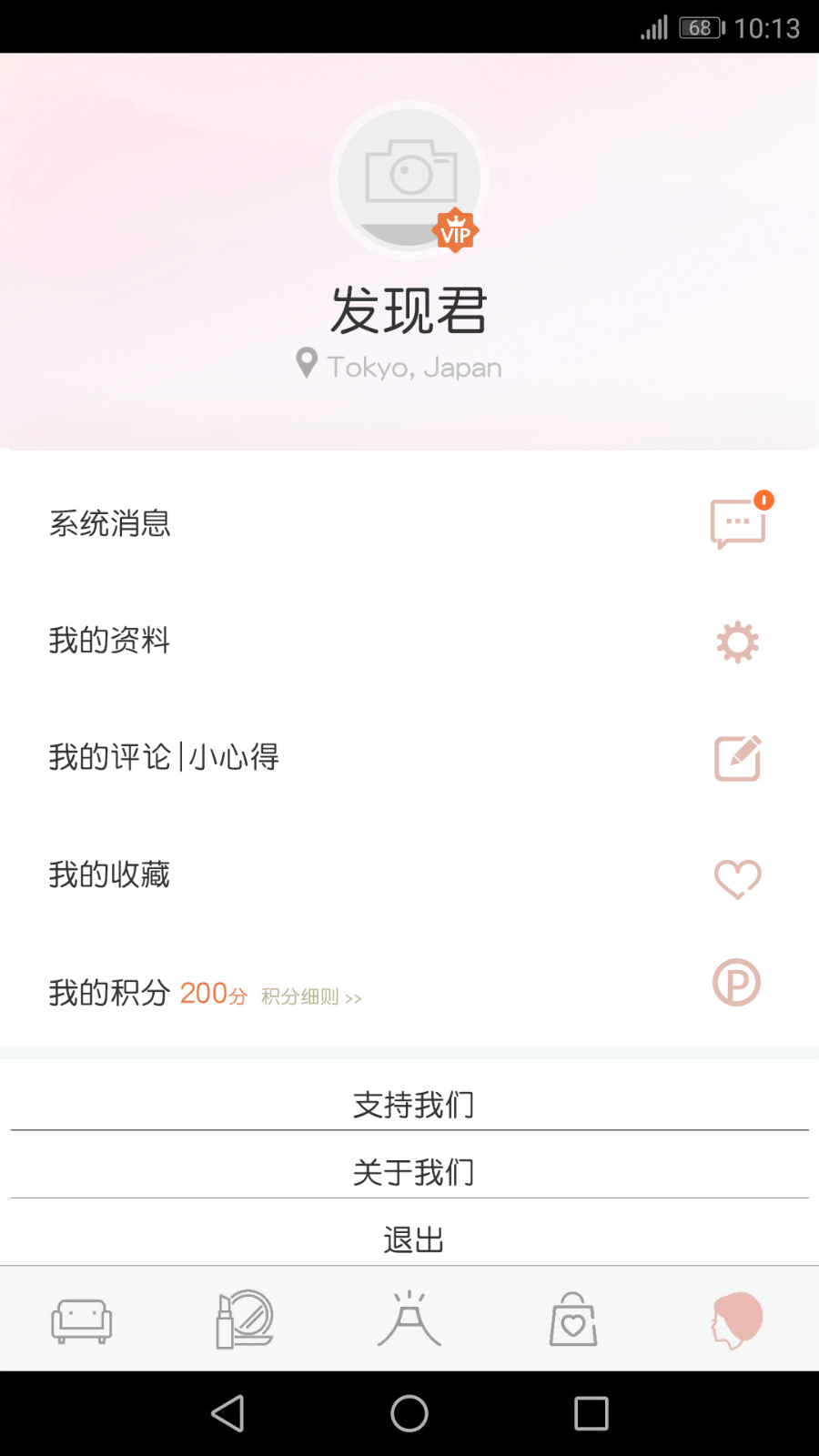The image size is (819, 1456).
Task: Open 我的积分 points row
Action: (409, 991)
